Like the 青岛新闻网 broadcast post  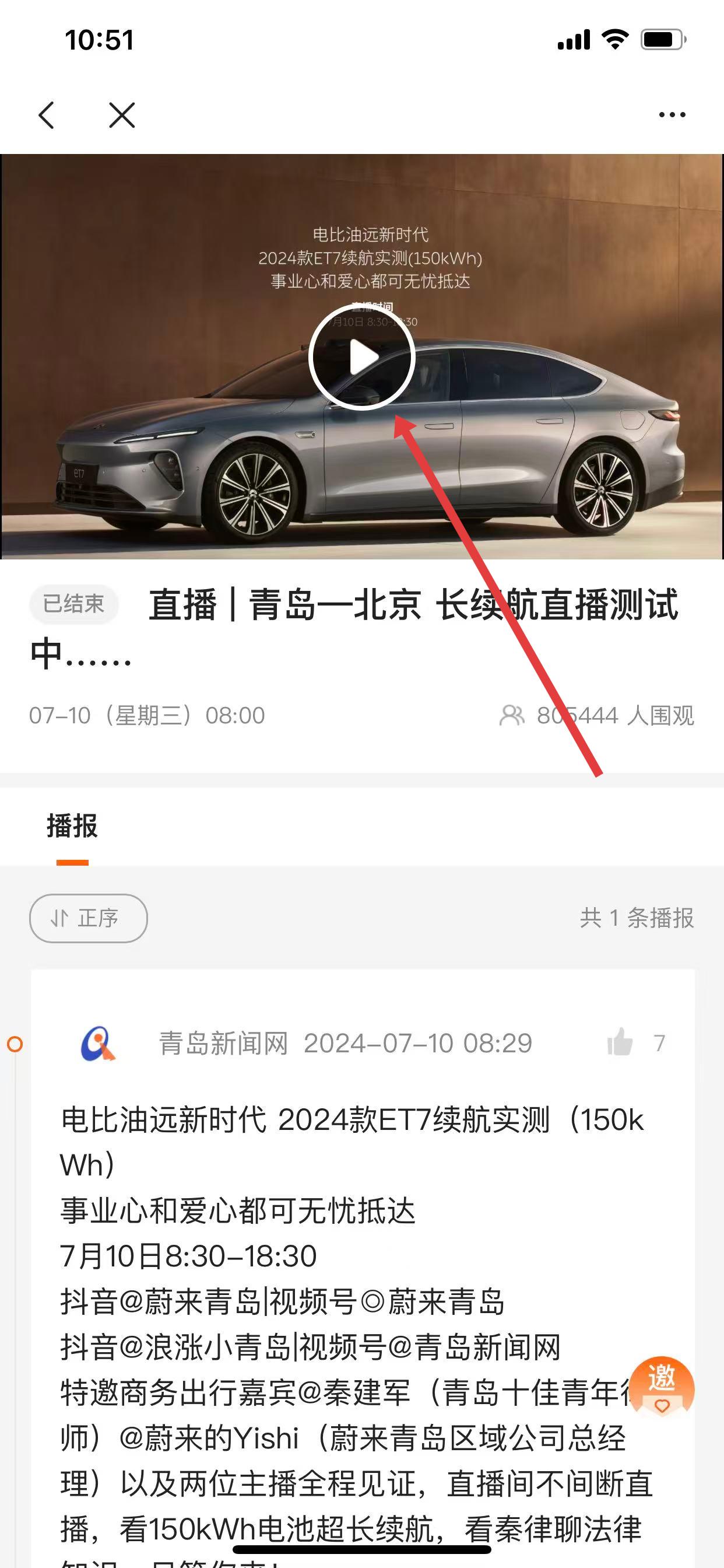(x=620, y=1044)
